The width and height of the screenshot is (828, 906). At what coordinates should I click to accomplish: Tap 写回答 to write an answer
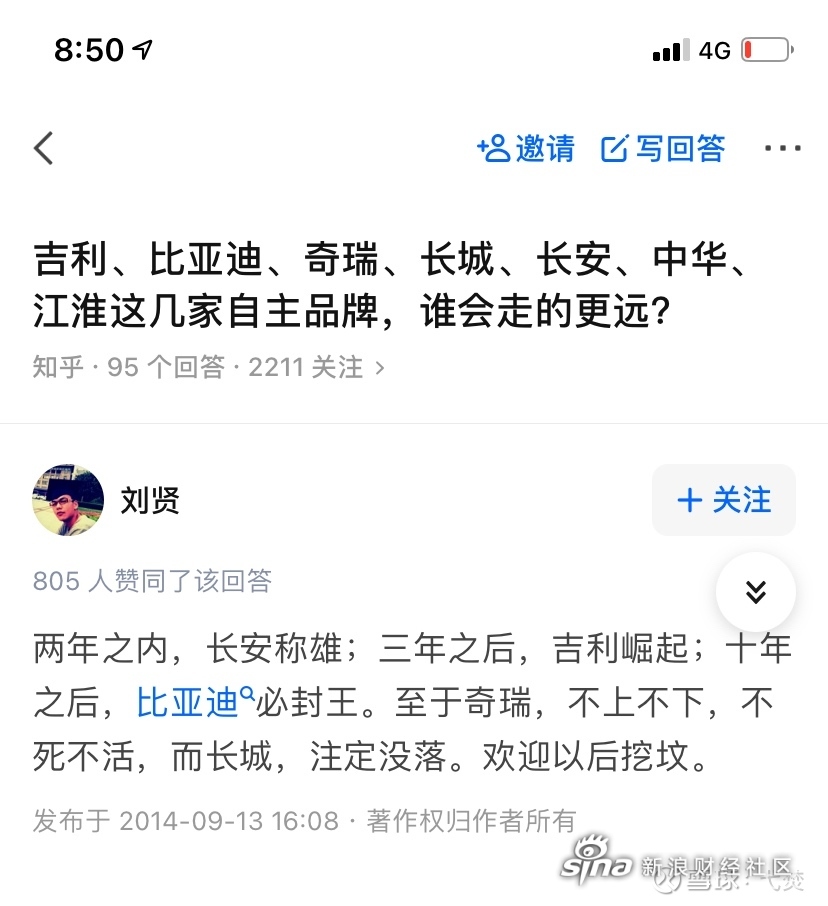tap(663, 149)
